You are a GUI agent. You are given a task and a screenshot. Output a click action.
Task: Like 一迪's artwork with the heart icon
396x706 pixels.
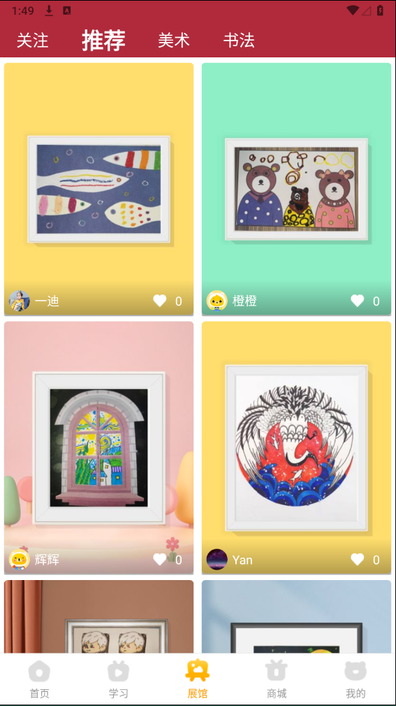[x=160, y=301]
